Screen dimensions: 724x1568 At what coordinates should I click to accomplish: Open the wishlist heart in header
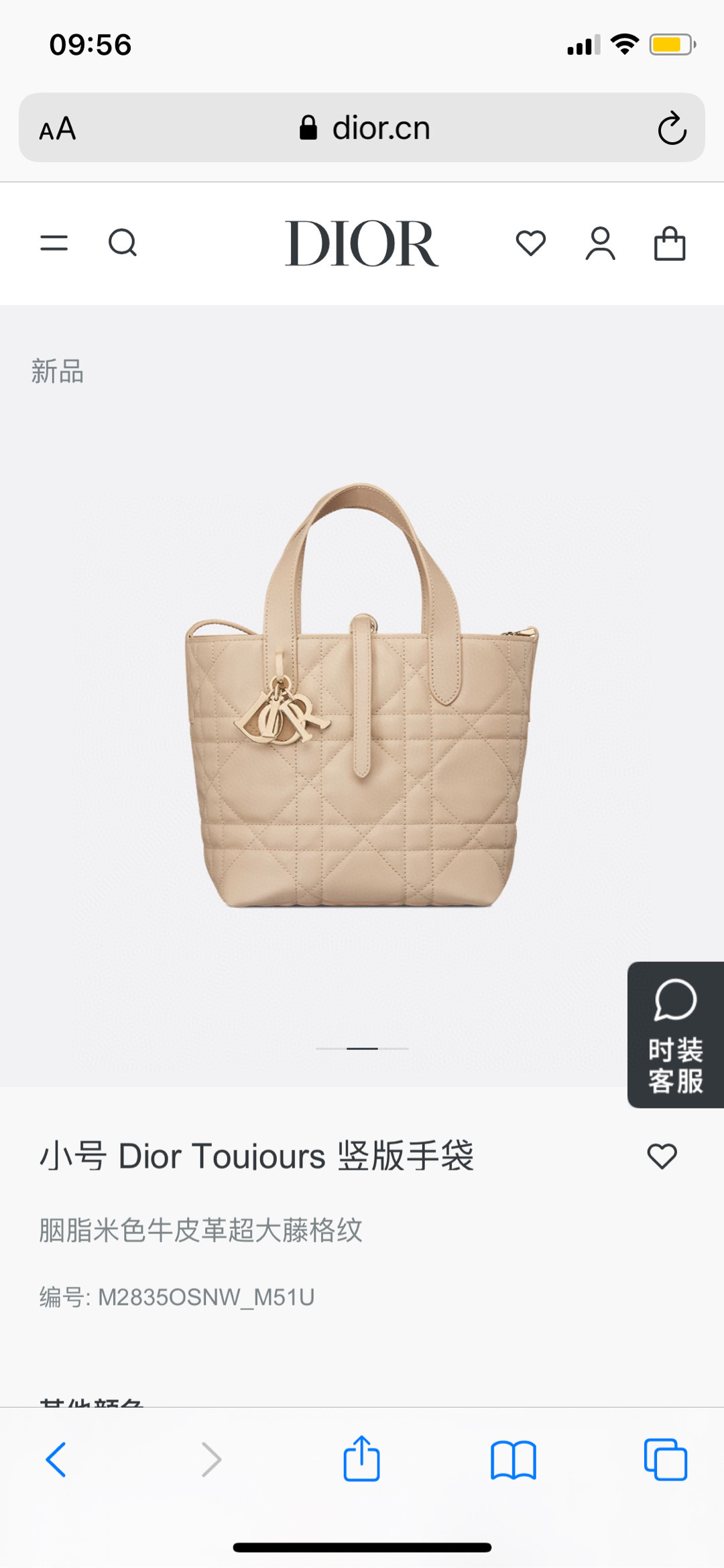tap(531, 243)
